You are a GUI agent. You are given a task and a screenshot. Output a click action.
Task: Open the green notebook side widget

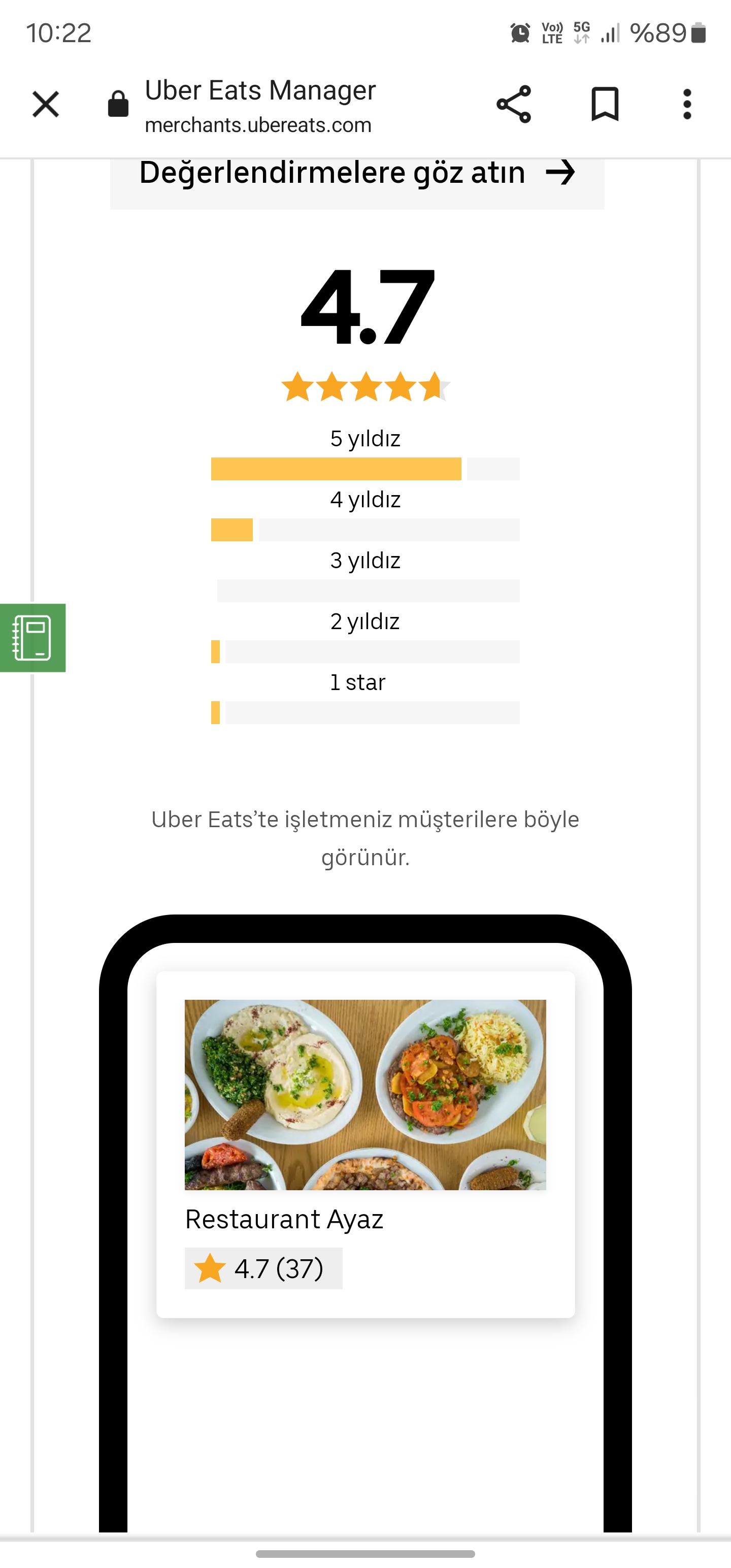point(32,637)
